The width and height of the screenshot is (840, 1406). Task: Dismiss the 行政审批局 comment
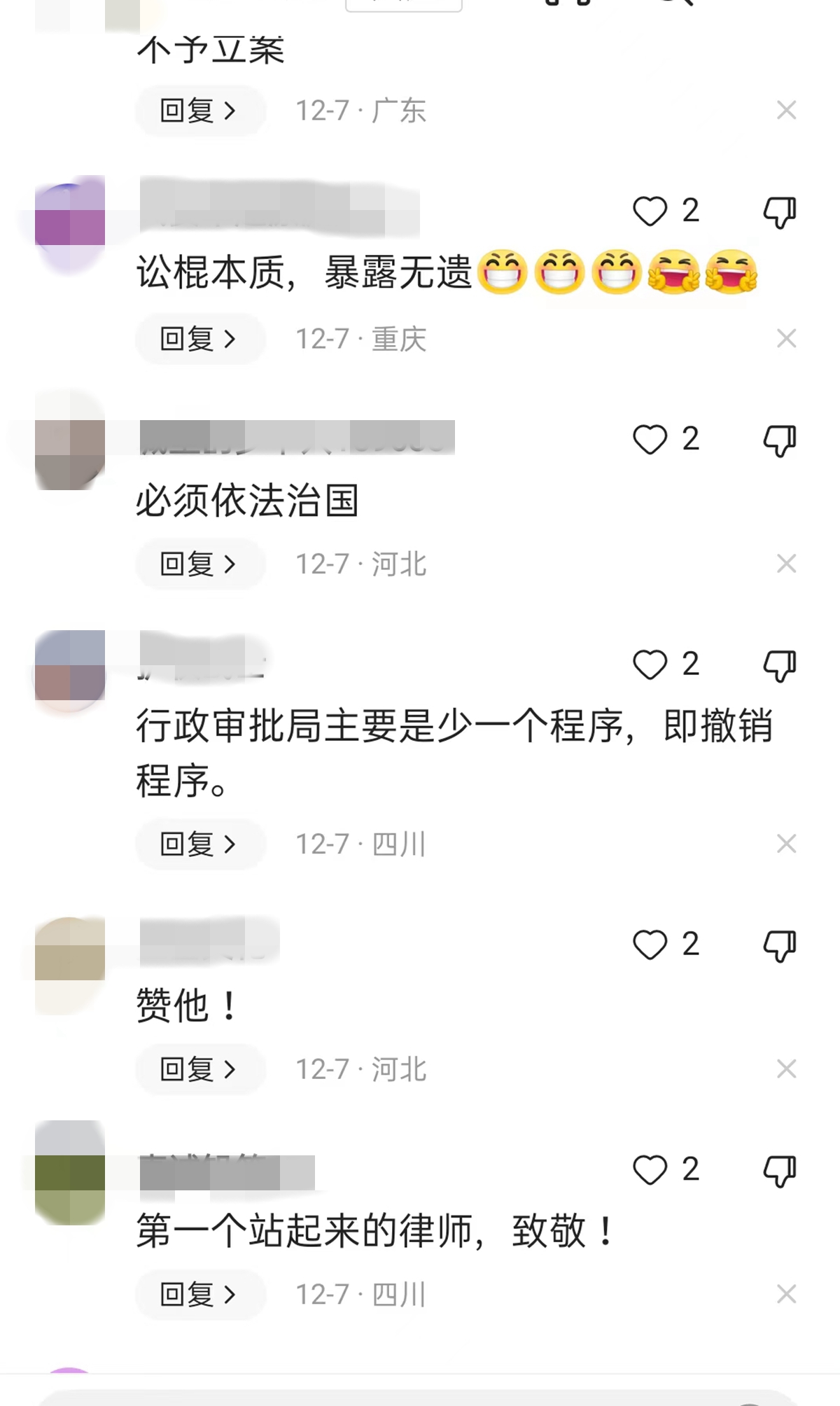[786, 844]
